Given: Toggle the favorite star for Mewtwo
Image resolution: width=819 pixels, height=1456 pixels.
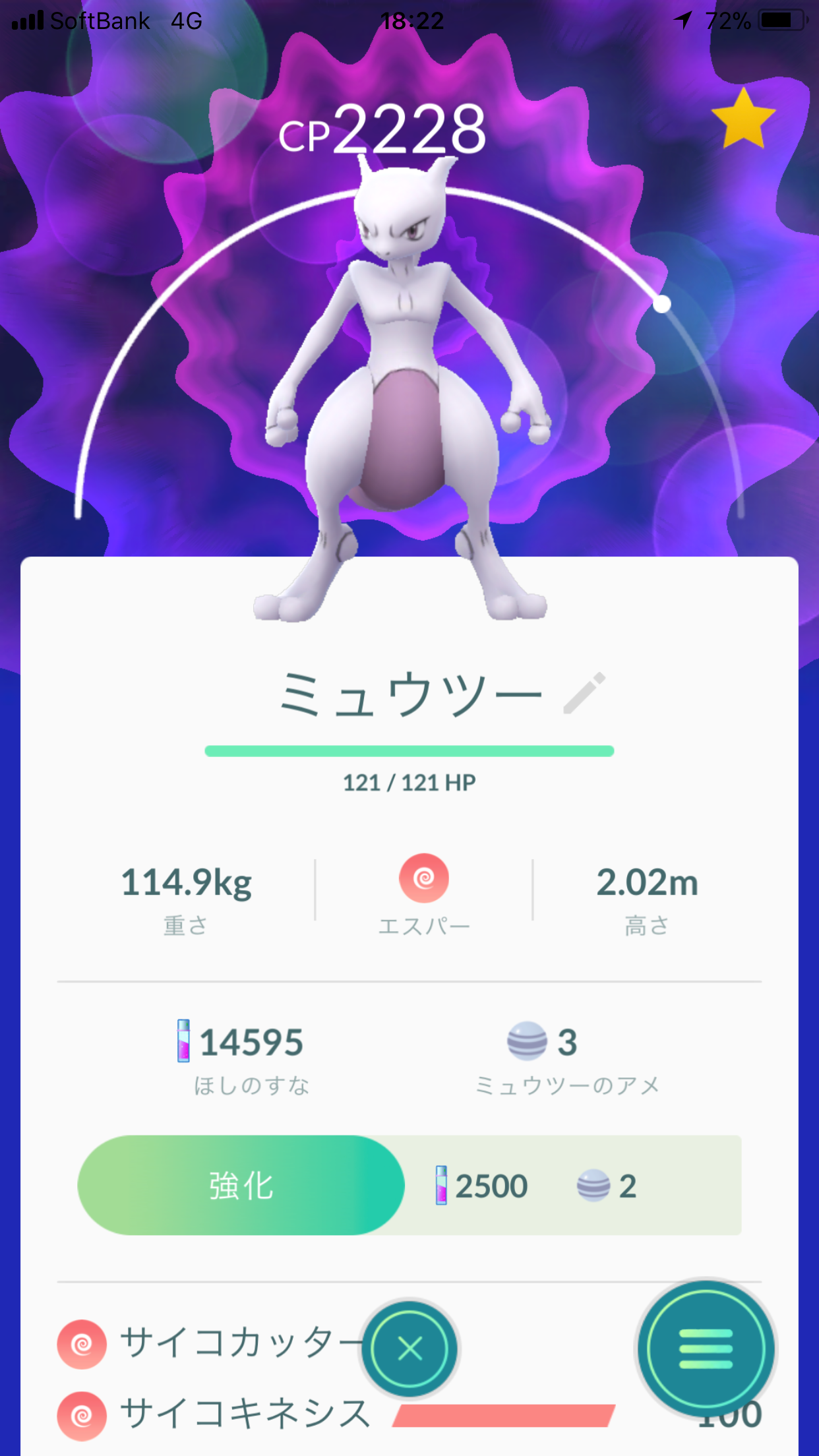Looking at the screenshot, I should [x=743, y=120].
